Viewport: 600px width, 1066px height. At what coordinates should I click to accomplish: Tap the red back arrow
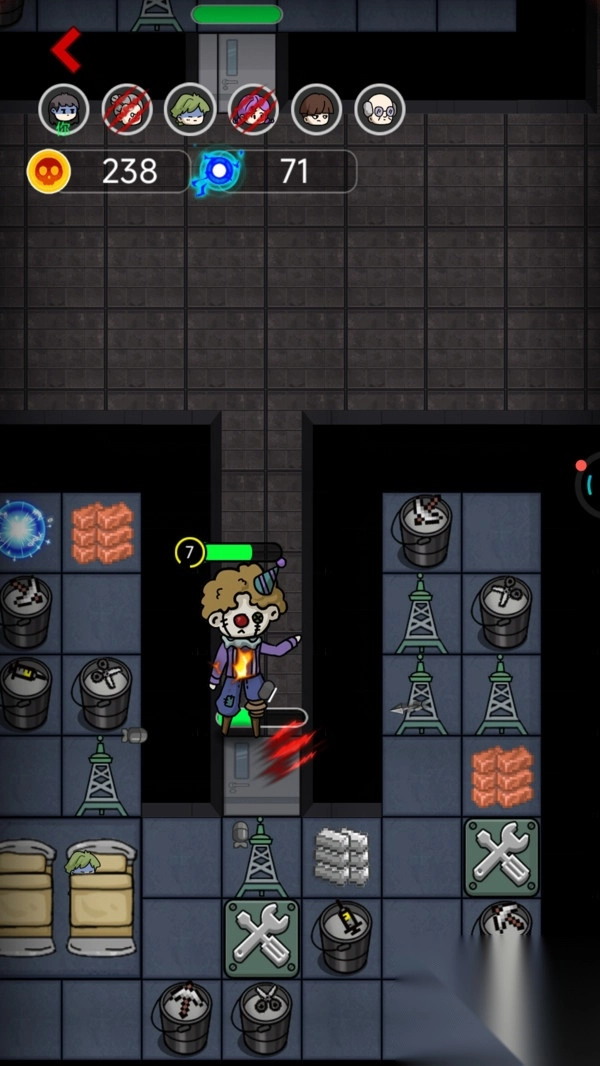pyautogui.click(x=67, y=49)
